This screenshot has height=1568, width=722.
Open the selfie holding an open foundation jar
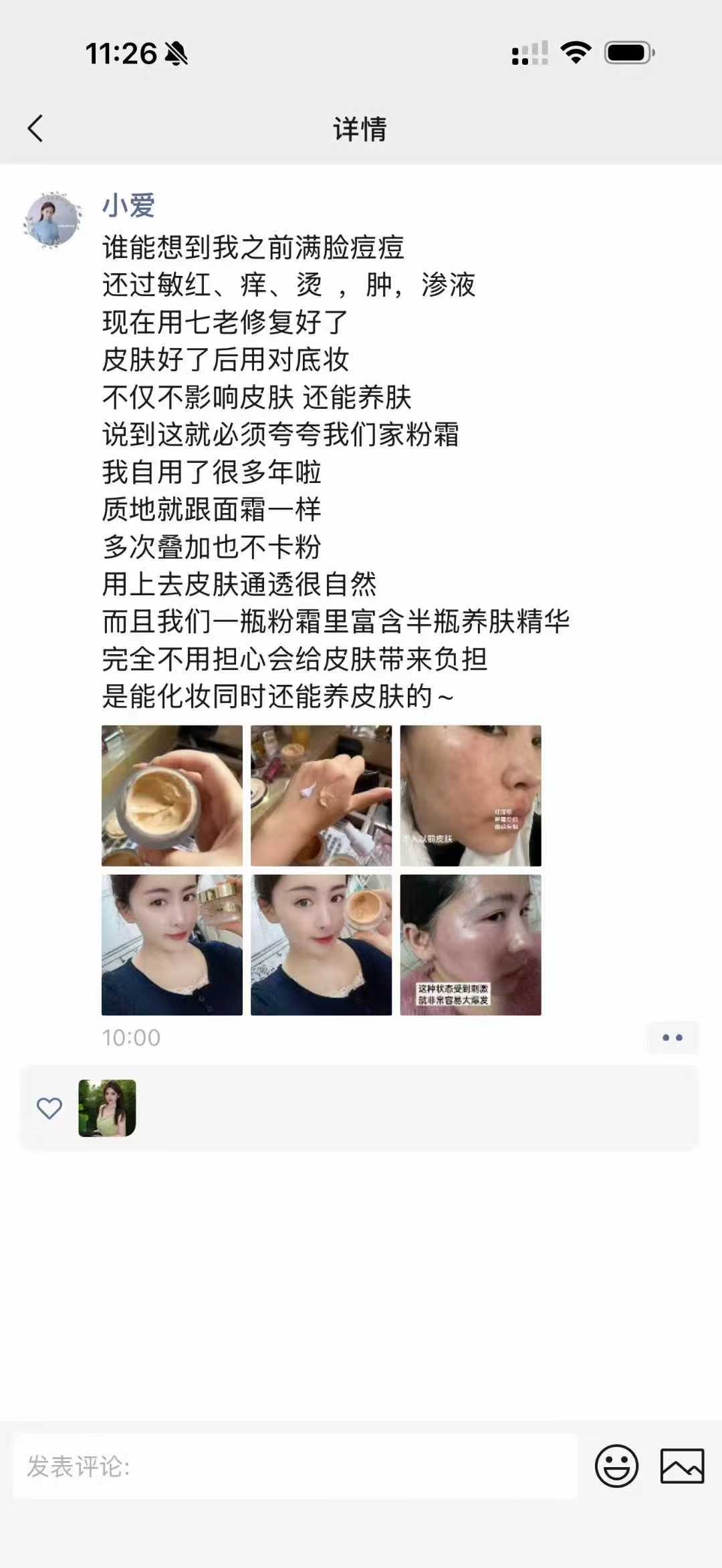321,945
